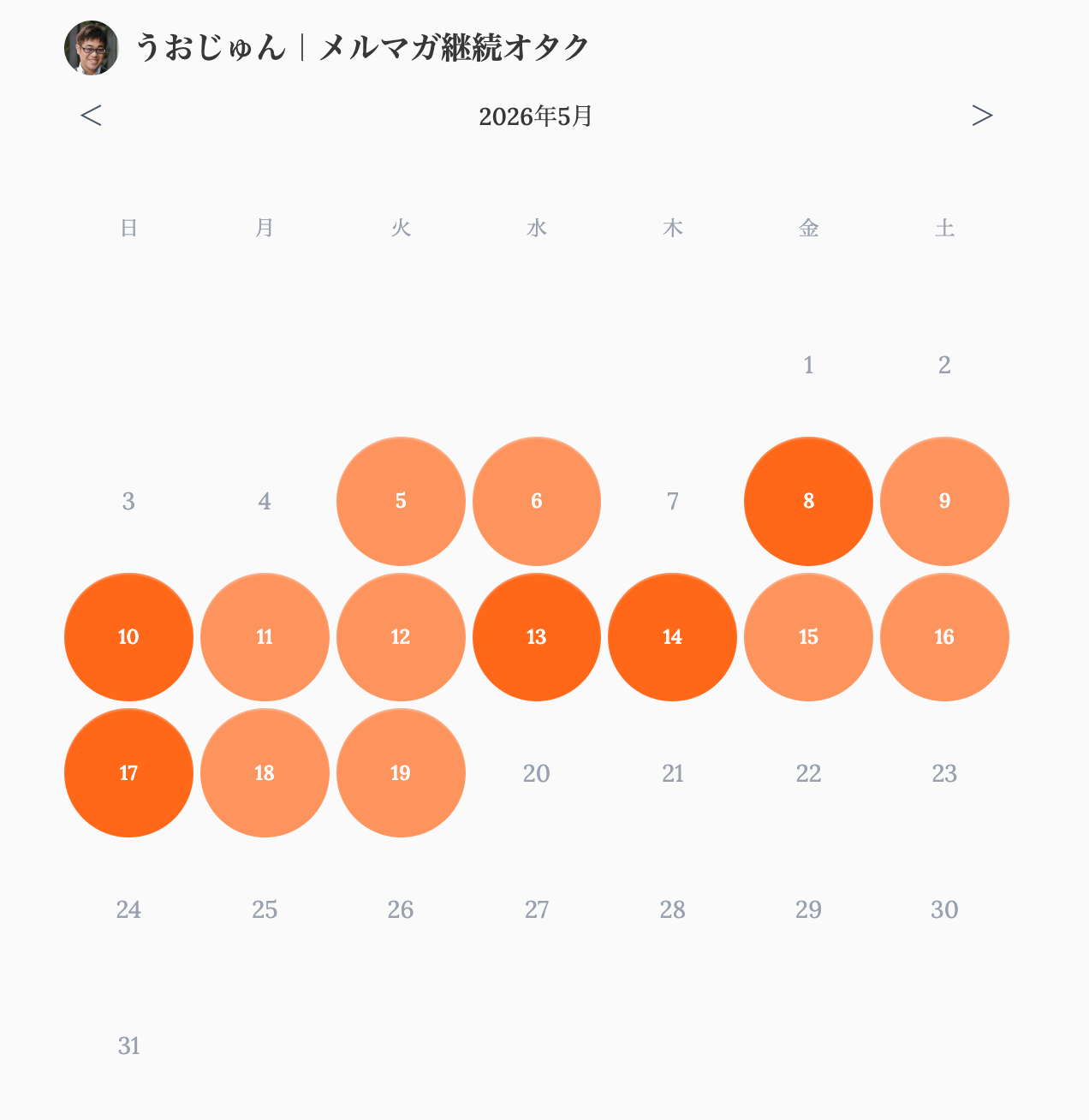Screen dimensions: 1089x1120
Task: Open the うおじゅん profile avatar
Action: click(92, 48)
